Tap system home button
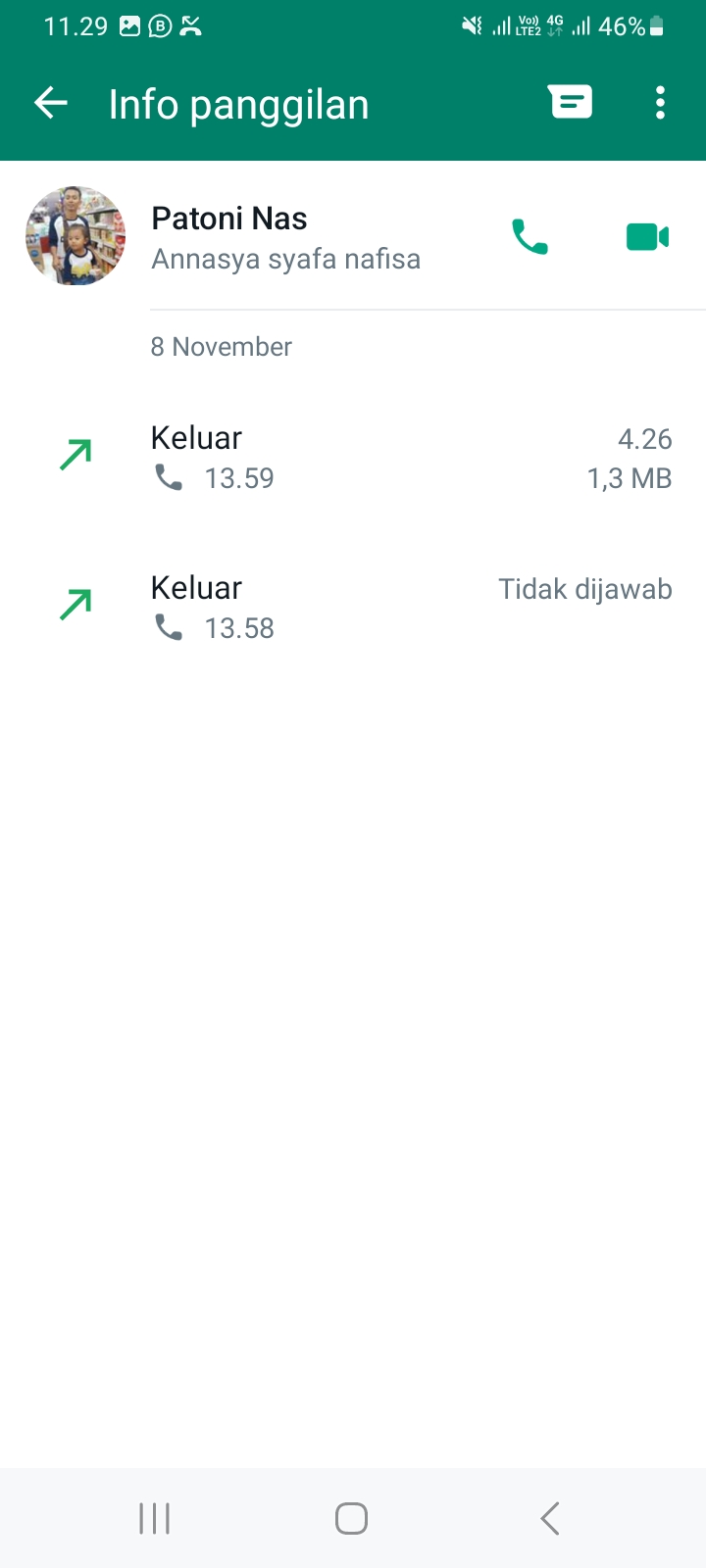 pyautogui.click(x=351, y=1518)
